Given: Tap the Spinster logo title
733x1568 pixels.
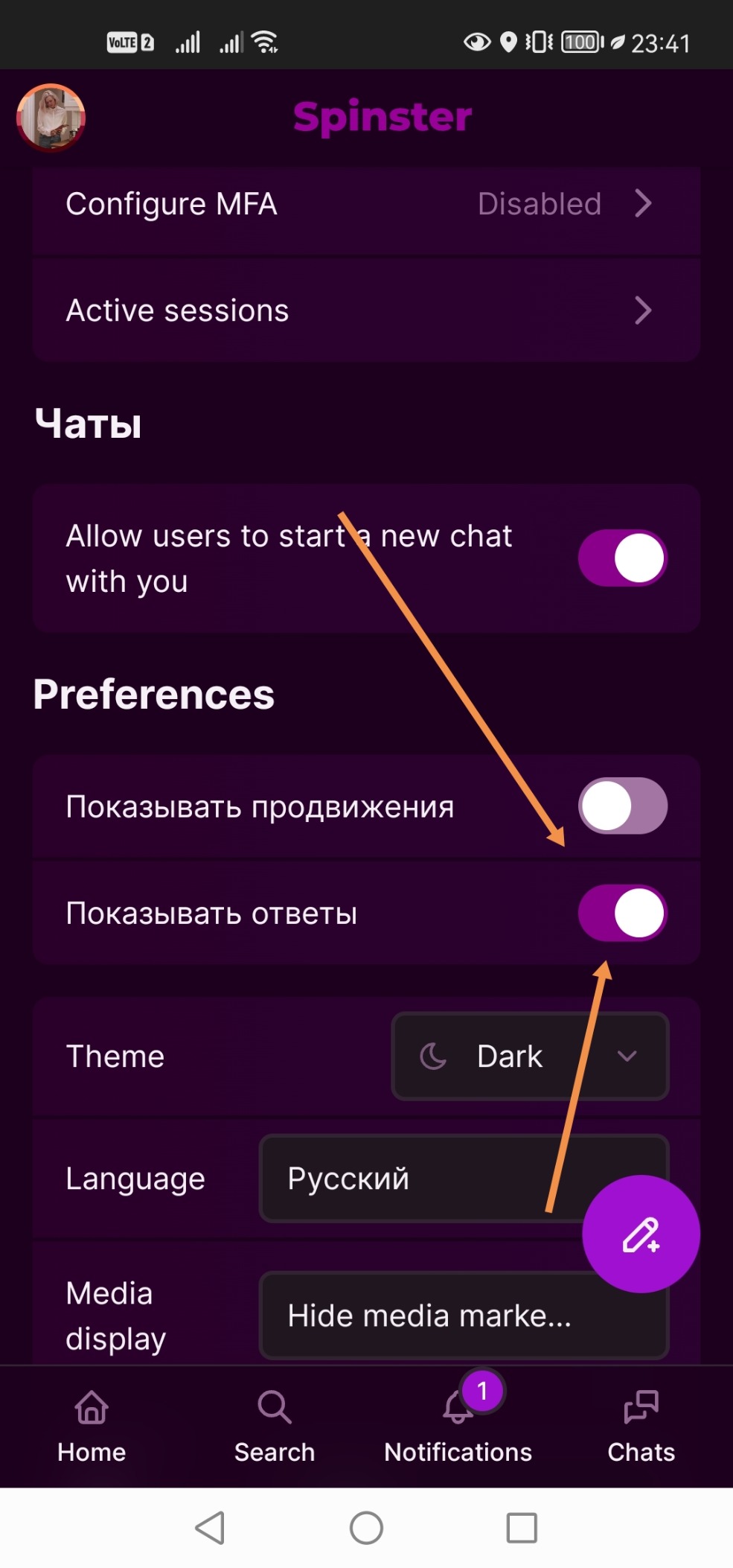Looking at the screenshot, I should pyautogui.click(x=382, y=117).
